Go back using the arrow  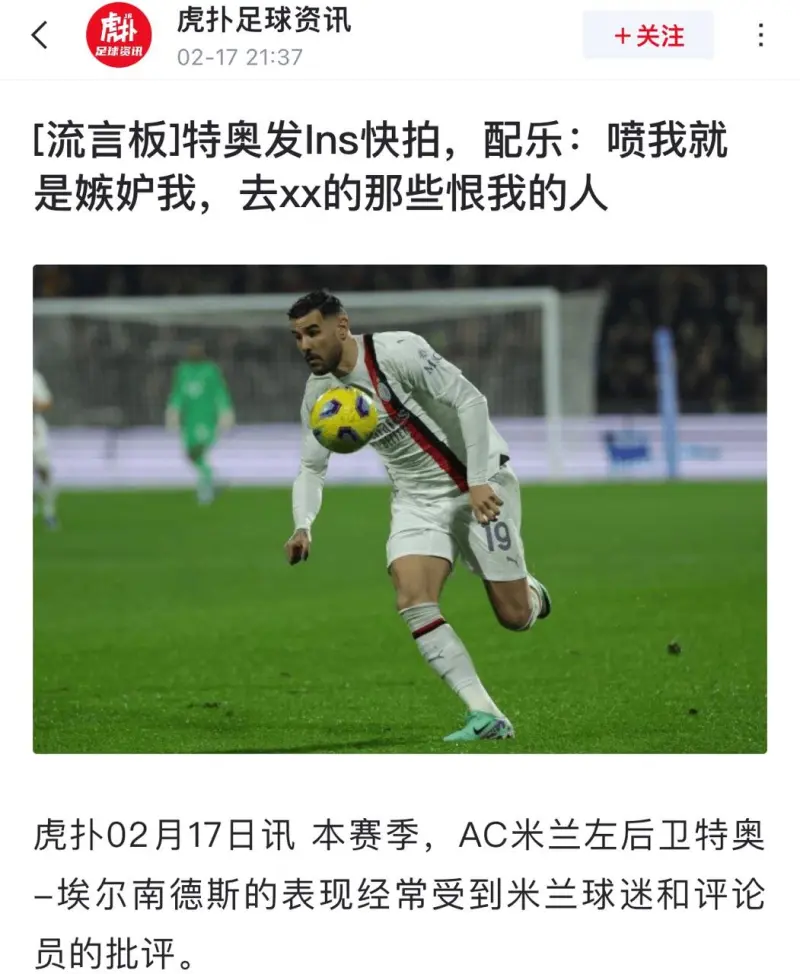point(40,36)
